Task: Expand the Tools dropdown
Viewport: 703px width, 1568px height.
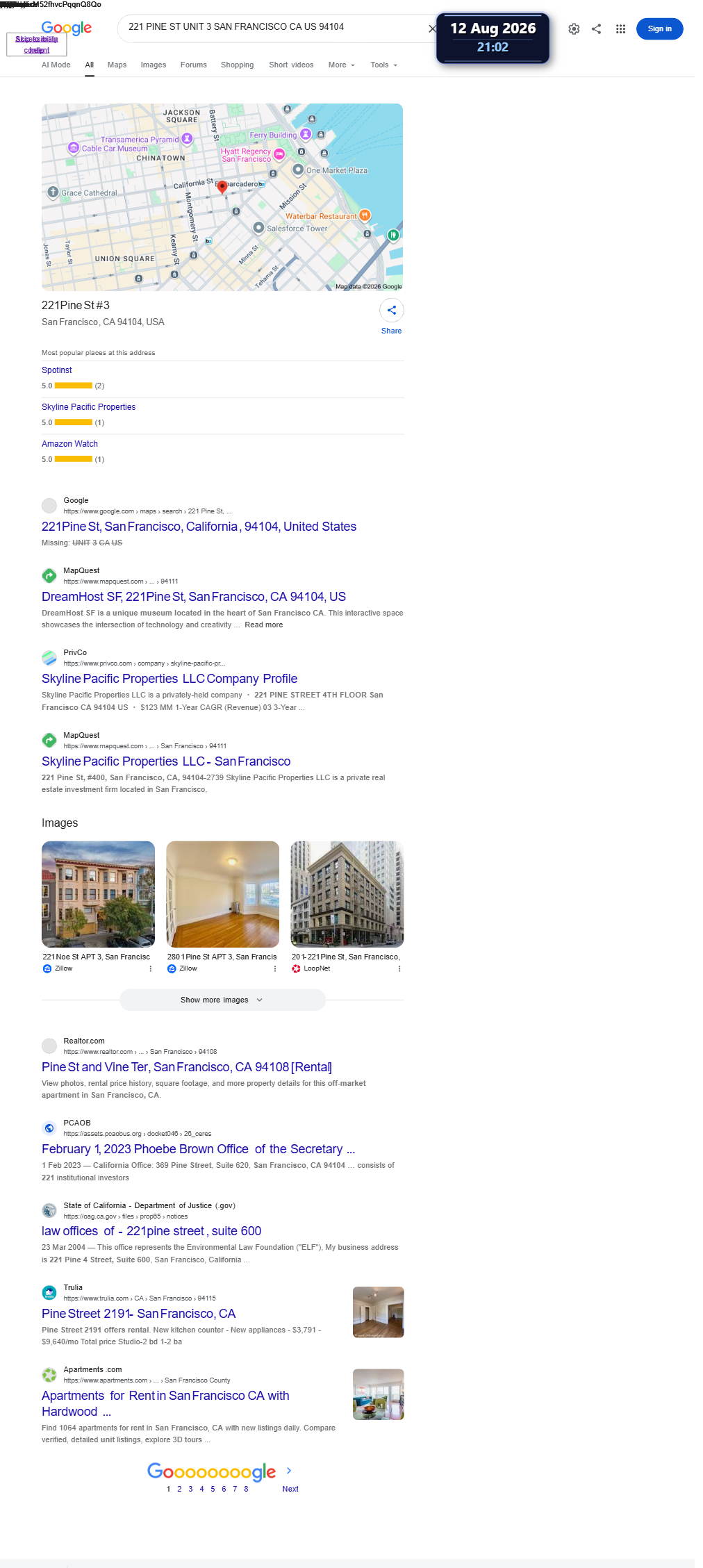Action: coord(383,65)
